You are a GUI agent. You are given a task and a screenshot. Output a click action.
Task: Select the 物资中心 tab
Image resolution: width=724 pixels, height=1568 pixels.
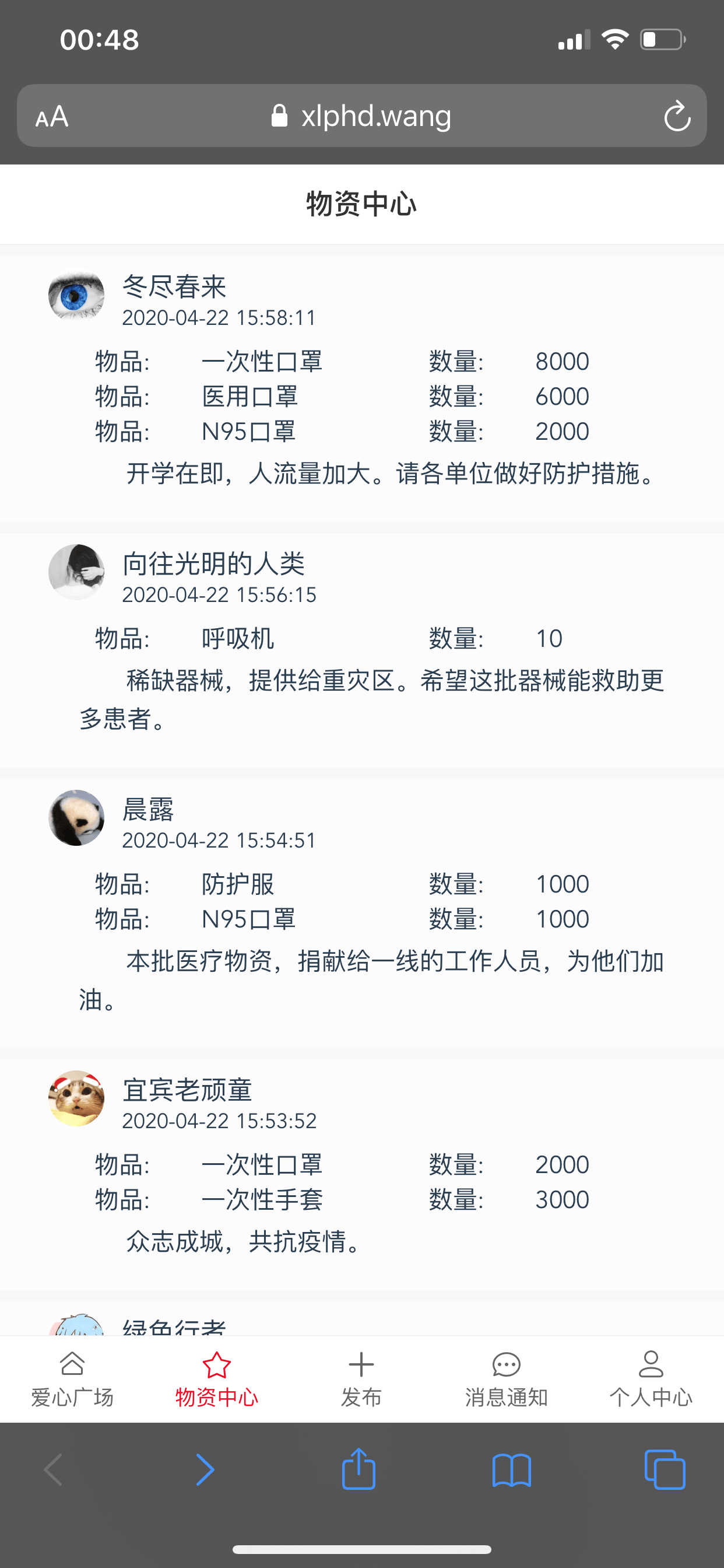[217, 1380]
